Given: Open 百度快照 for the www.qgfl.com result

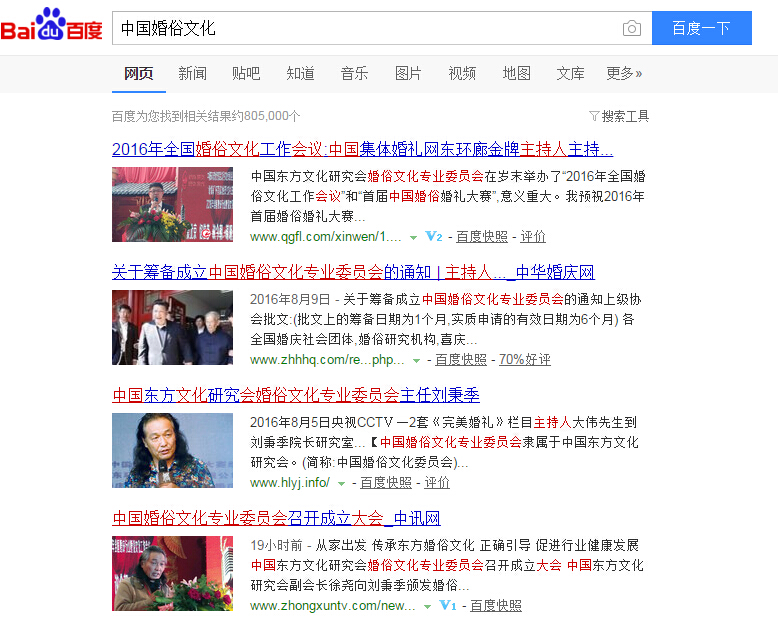Looking at the screenshot, I should click(x=482, y=237).
